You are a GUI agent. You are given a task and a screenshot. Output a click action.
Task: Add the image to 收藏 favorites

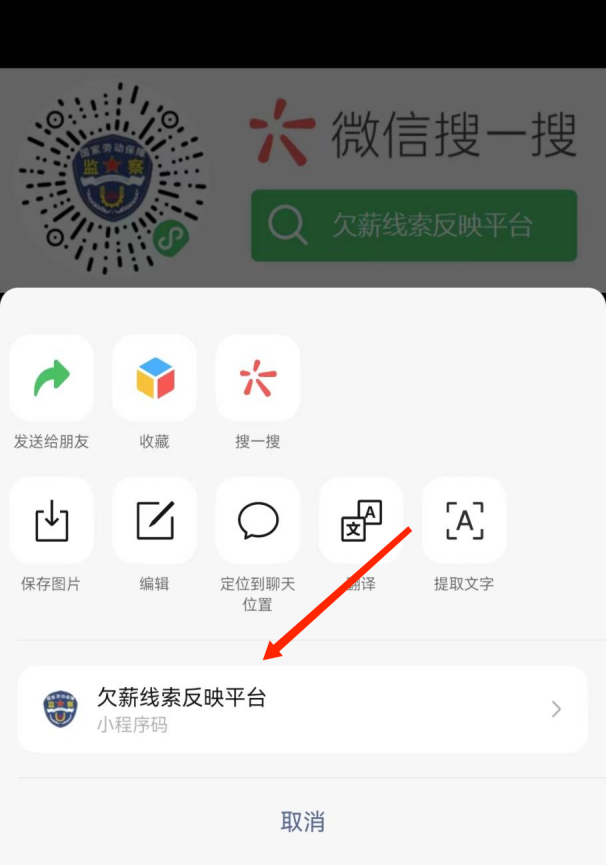[x=155, y=379]
